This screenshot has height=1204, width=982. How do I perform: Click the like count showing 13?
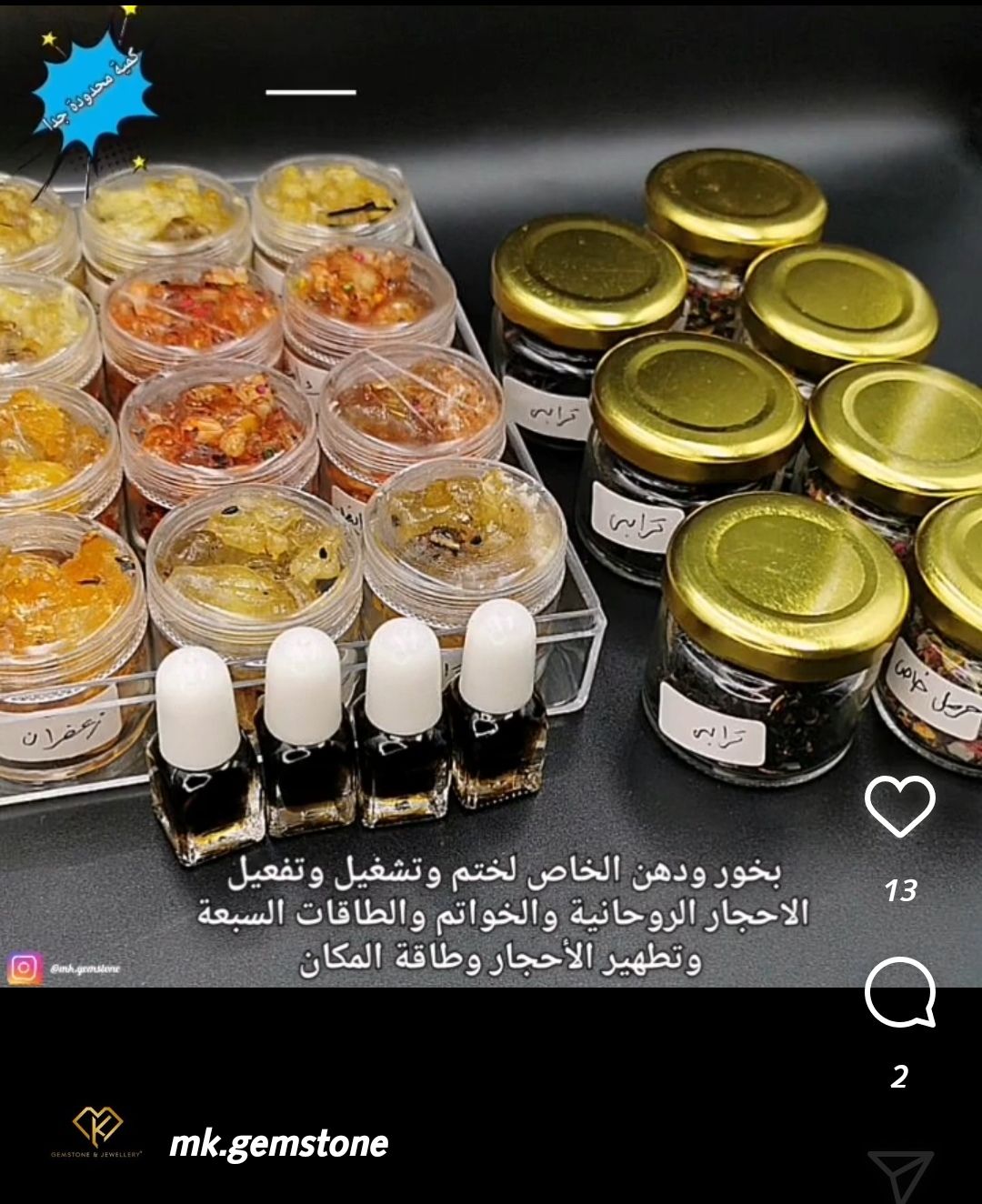pos(901,892)
